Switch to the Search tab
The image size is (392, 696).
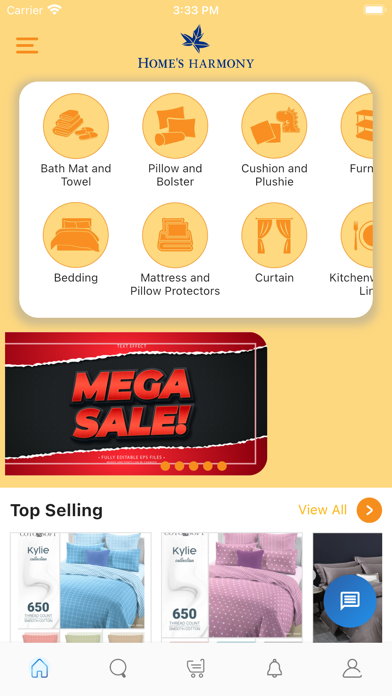118,668
